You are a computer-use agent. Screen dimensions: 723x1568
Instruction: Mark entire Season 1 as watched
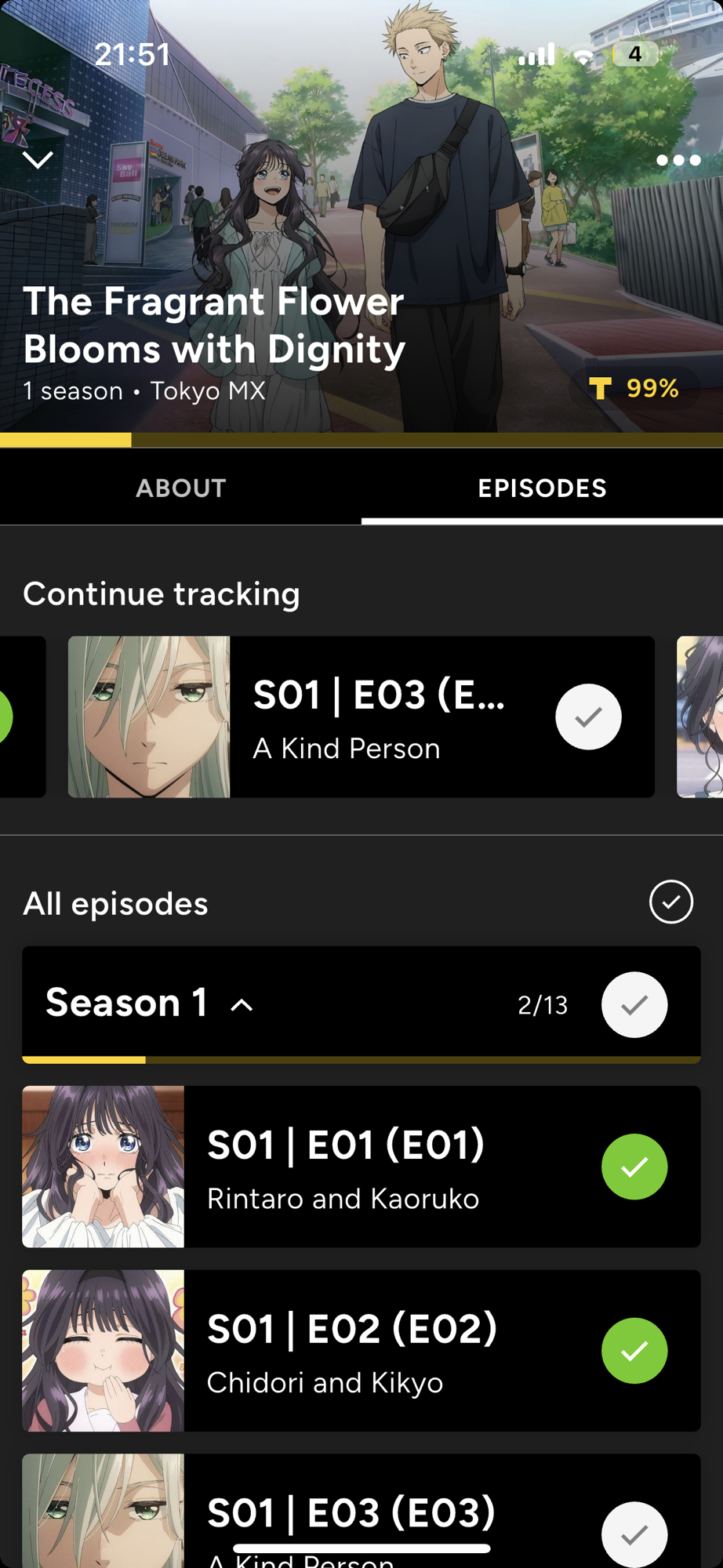tap(634, 1004)
